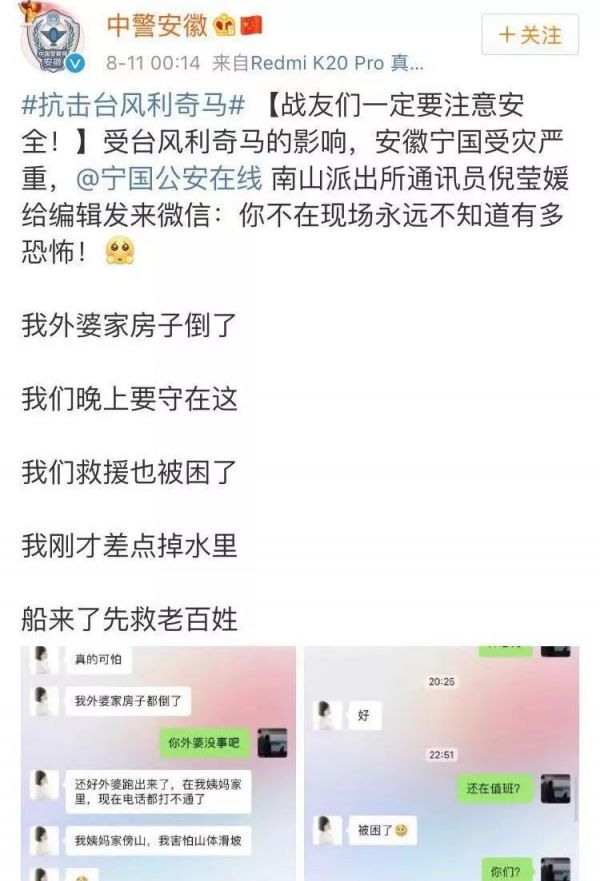Viewport: 600px width, 881px height.
Task: Open the @宁国公安在线 mention
Action: tap(169, 180)
